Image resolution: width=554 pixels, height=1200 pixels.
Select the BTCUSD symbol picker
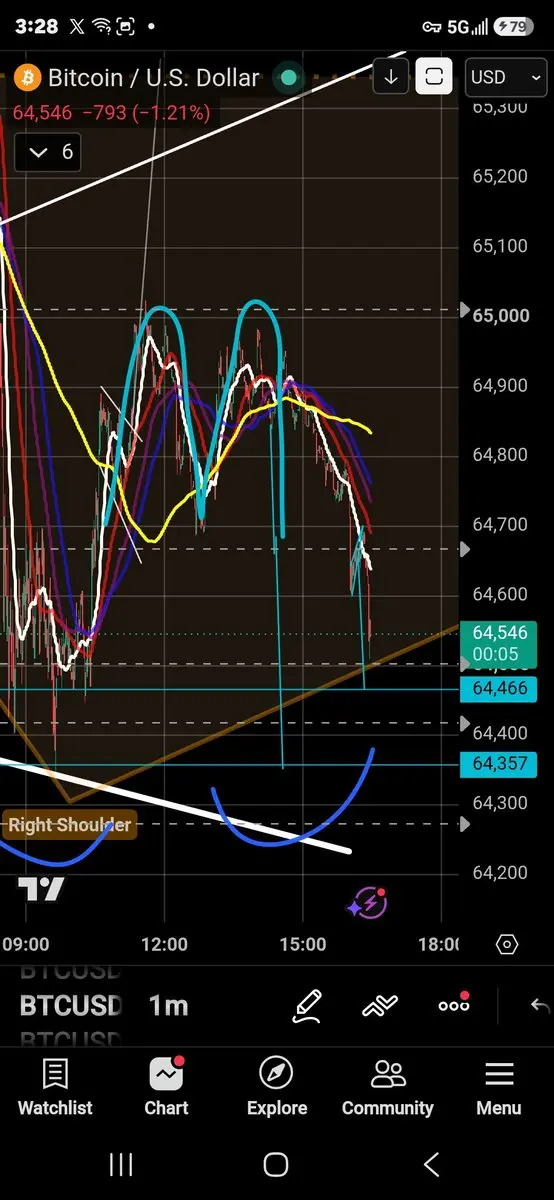click(x=71, y=1005)
